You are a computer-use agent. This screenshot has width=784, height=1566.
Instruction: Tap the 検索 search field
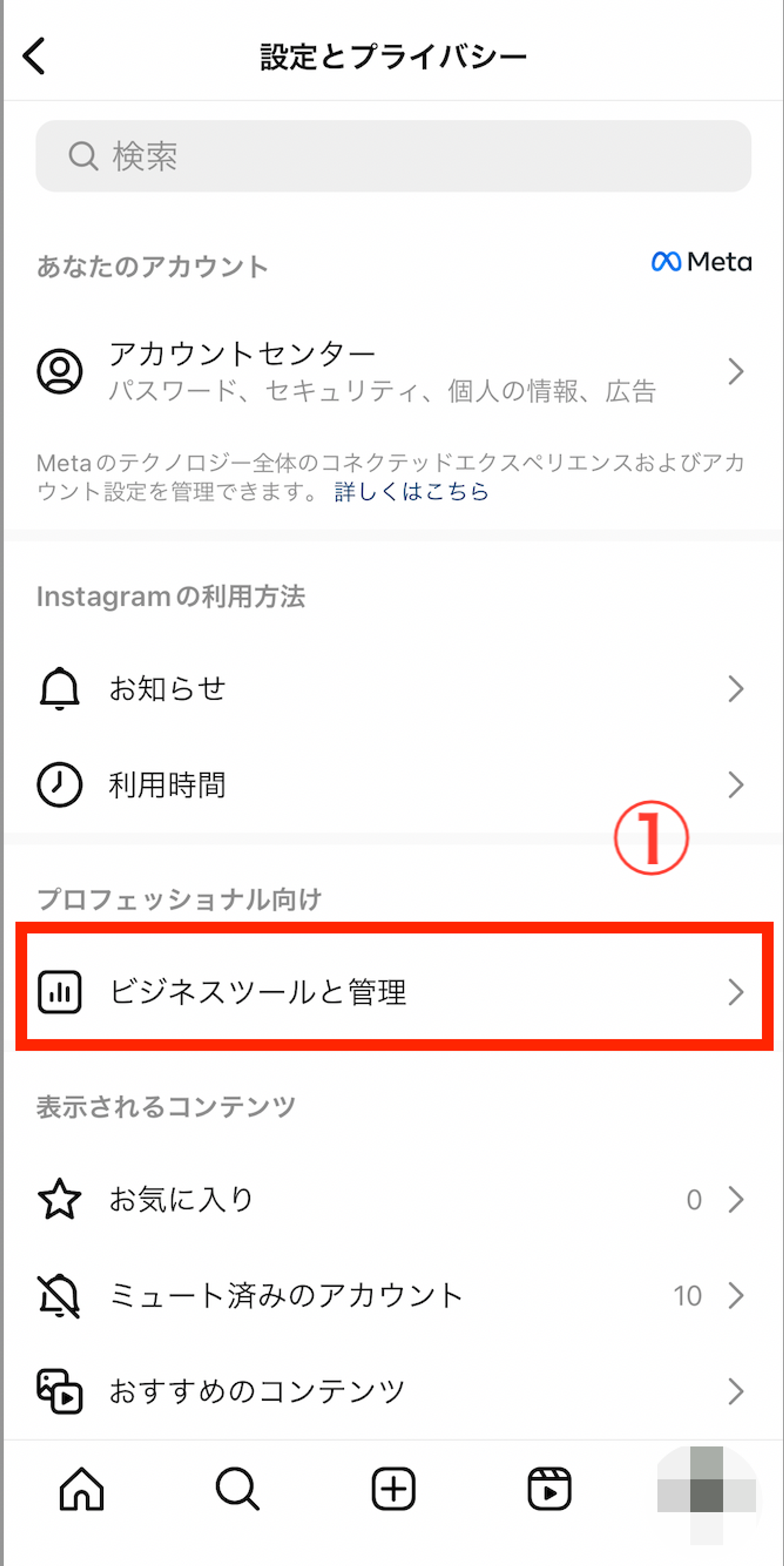click(x=393, y=156)
